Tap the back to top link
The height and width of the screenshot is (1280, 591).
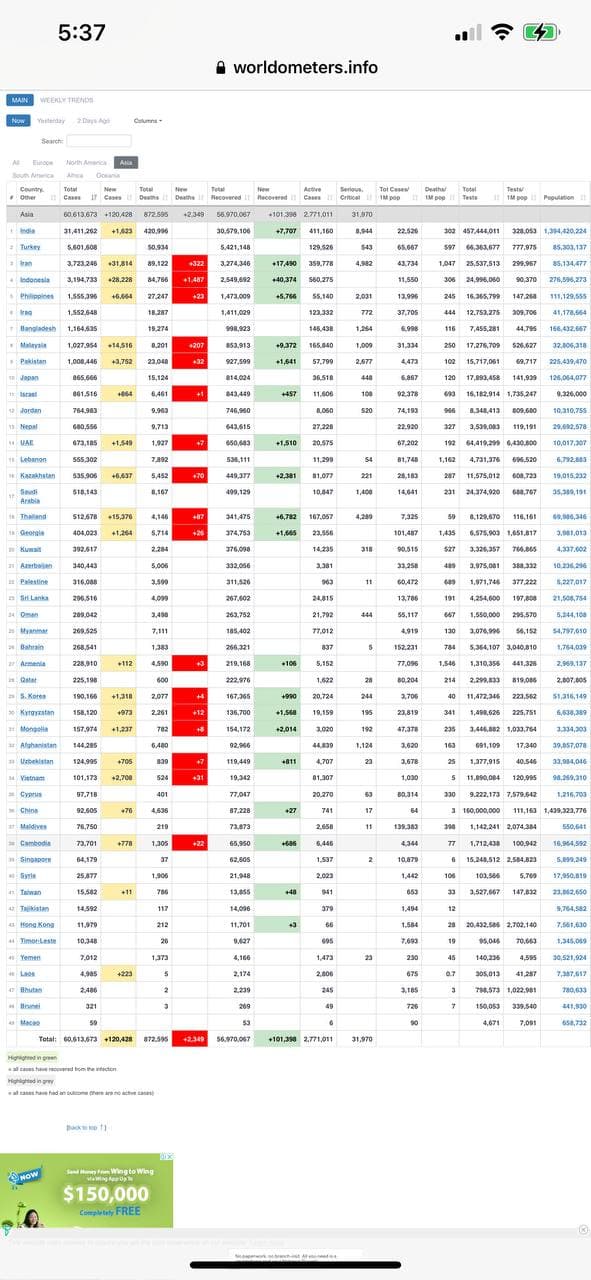86,1127
